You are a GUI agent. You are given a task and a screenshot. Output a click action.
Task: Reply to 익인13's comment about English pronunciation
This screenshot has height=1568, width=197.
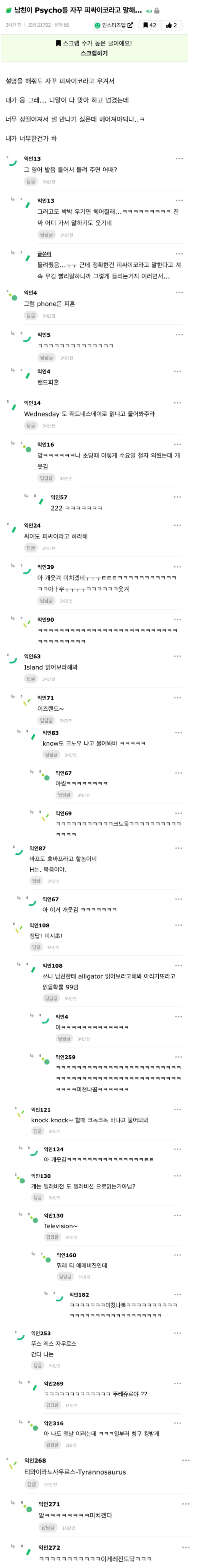30,181
